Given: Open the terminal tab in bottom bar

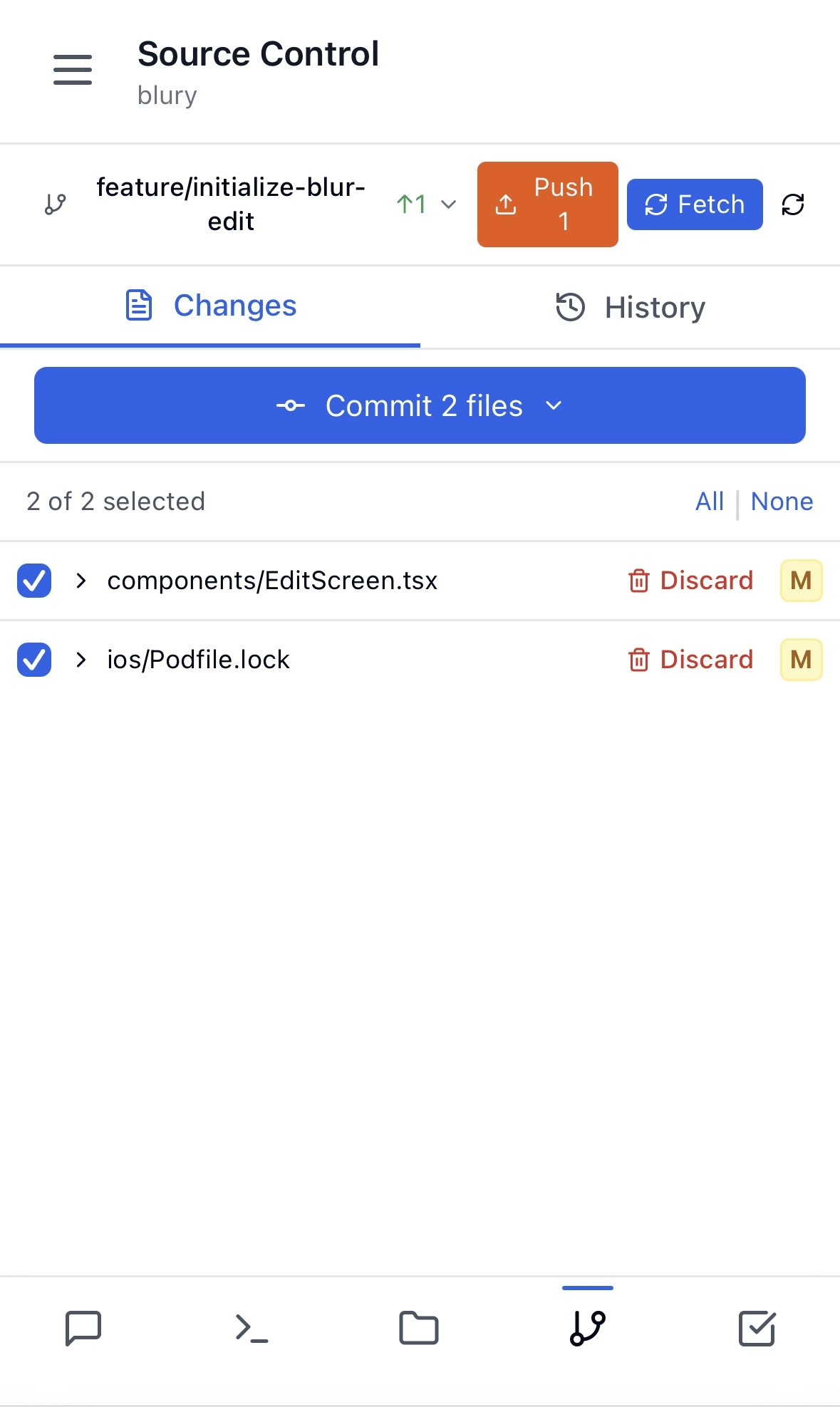Looking at the screenshot, I should 252,1328.
